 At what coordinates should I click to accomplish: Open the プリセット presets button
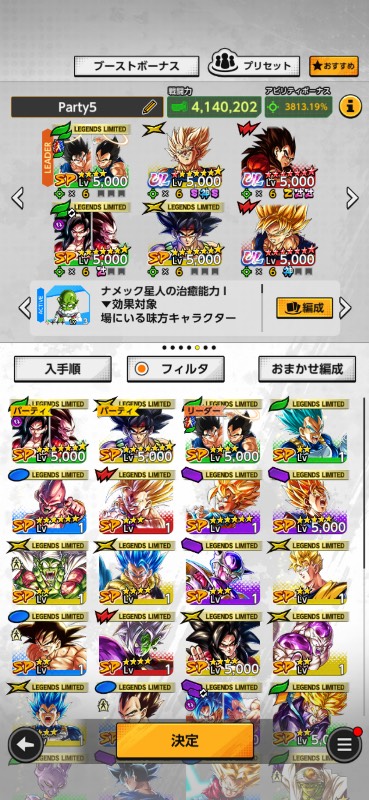coord(254,65)
